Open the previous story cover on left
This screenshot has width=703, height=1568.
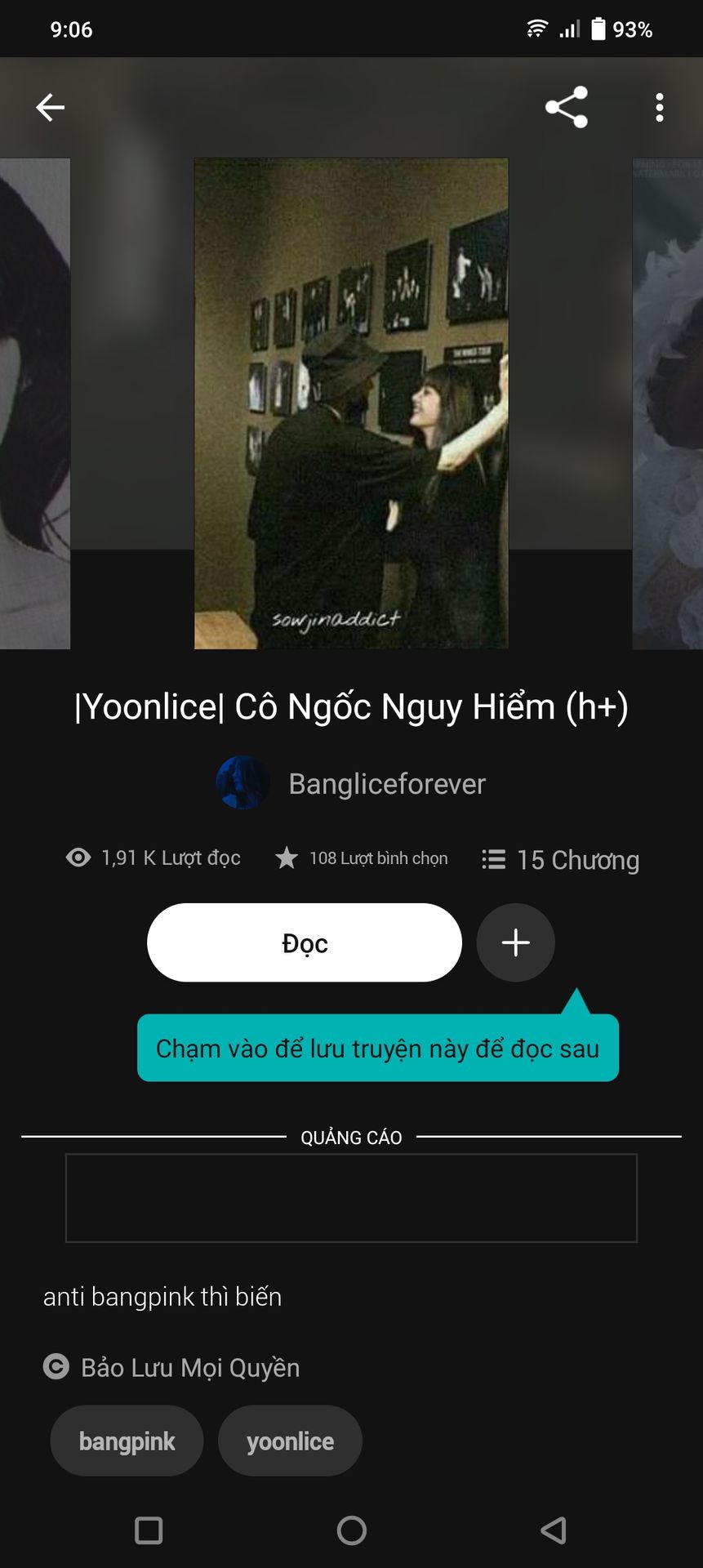34,403
